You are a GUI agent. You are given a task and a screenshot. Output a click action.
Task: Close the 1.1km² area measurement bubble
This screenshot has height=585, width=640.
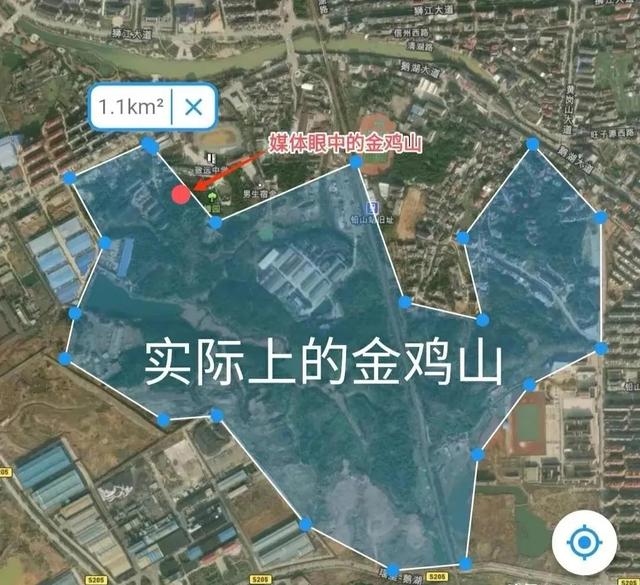point(194,107)
